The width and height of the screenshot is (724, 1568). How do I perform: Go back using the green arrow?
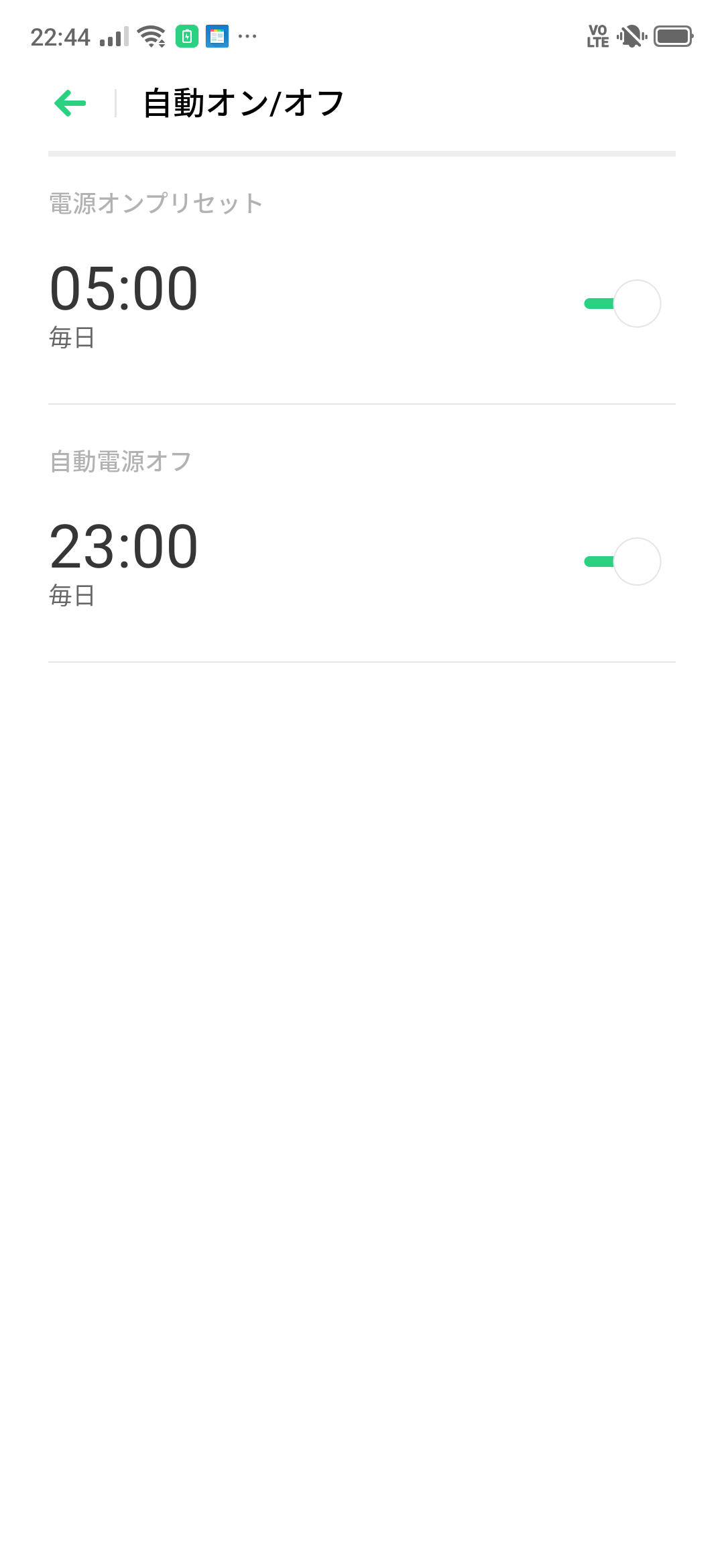(x=70, y=103)
